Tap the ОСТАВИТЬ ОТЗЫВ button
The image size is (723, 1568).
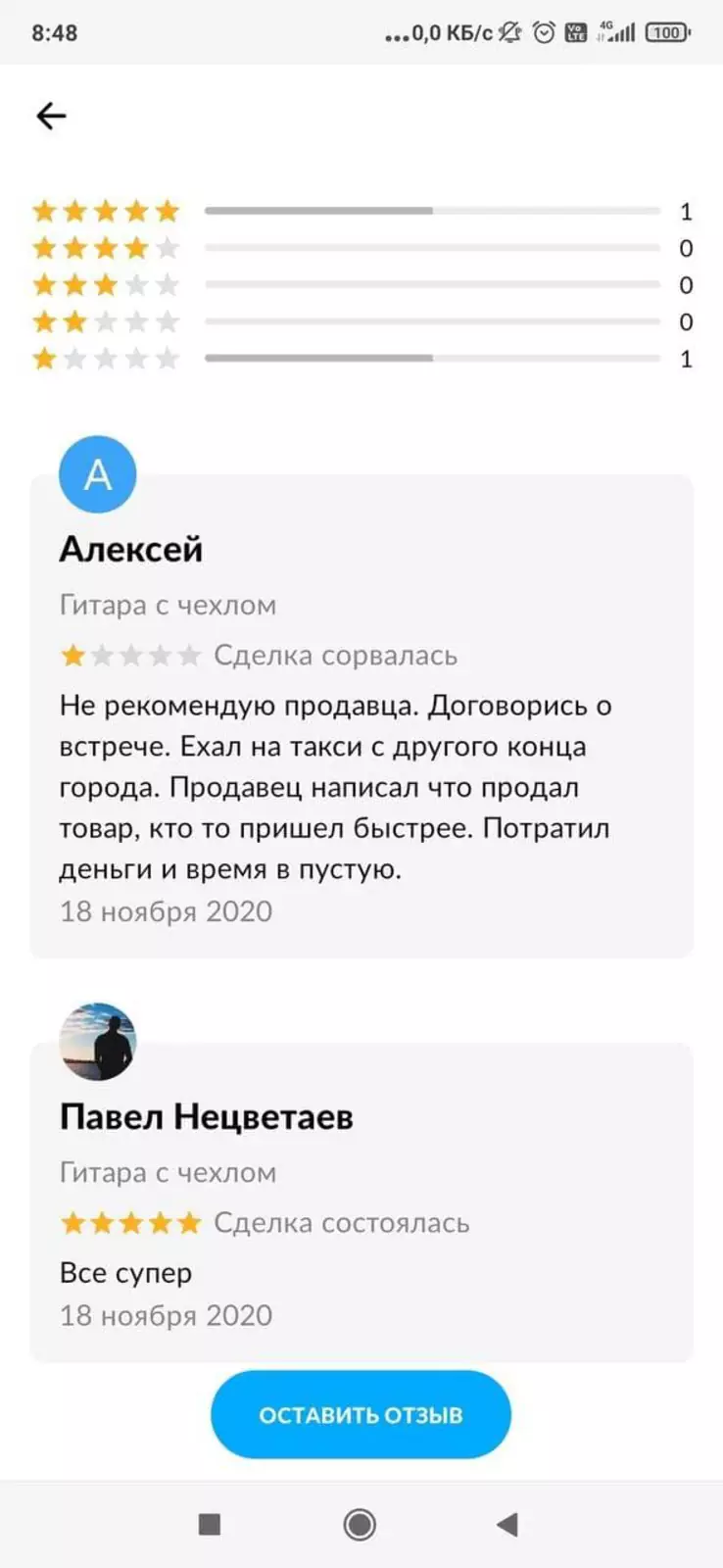point(361,1414)
